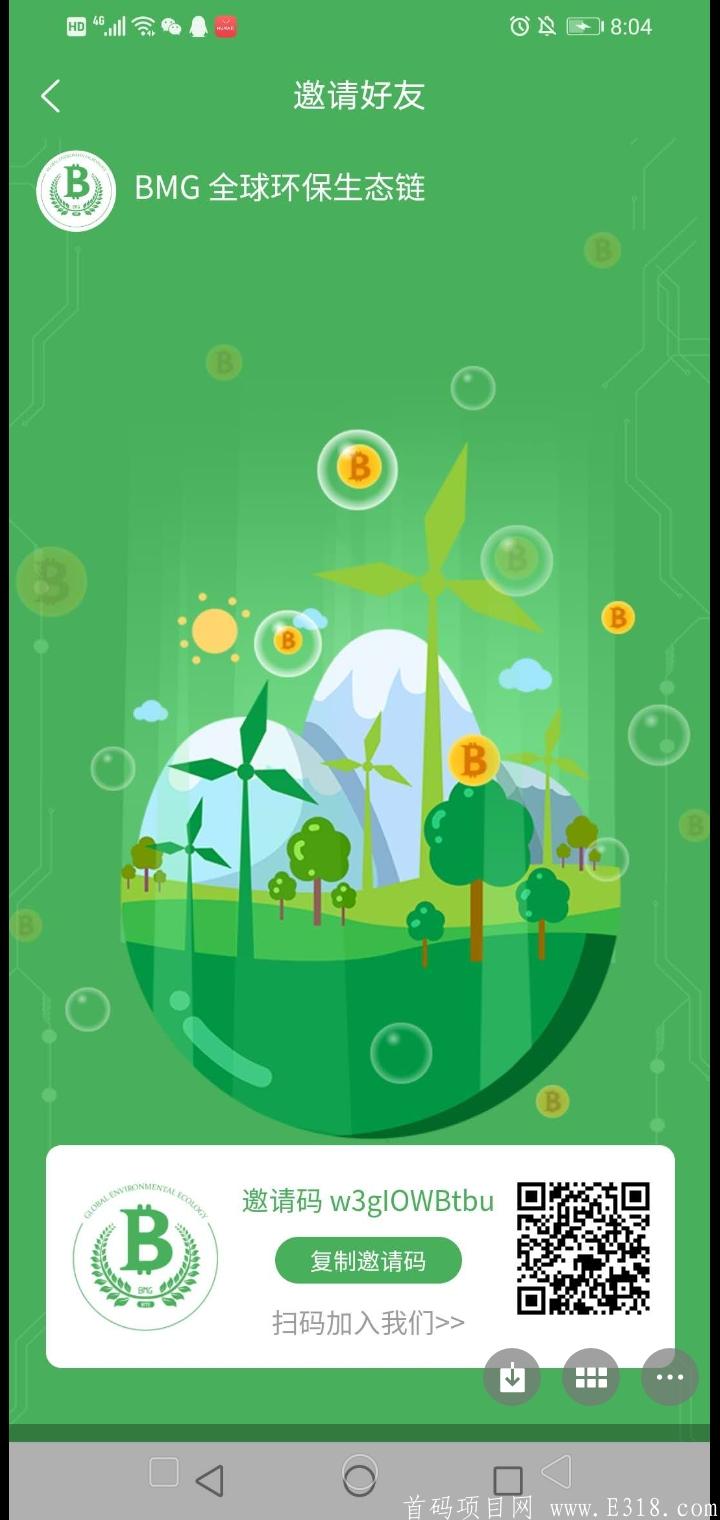Go back from the 邀请好友 page

51,96
